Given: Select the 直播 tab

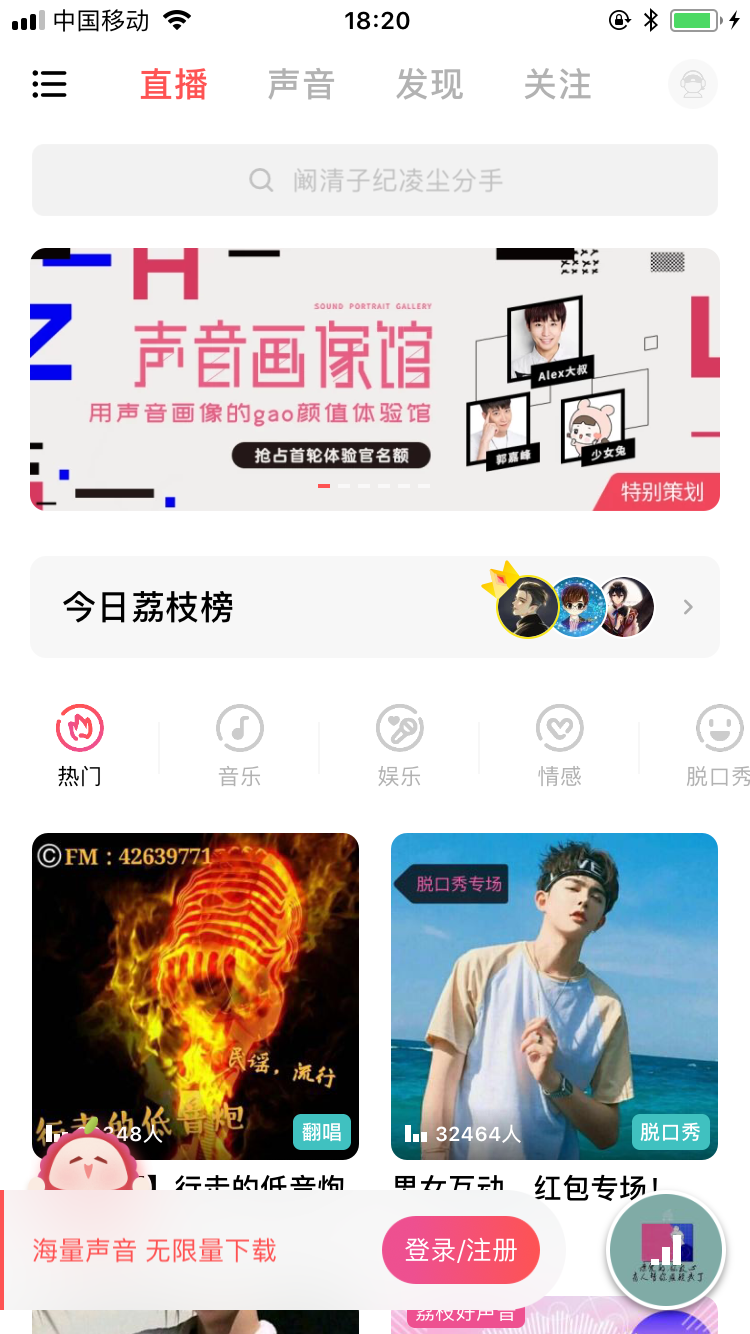Looking at the screenshot, I should click(173, 85).
